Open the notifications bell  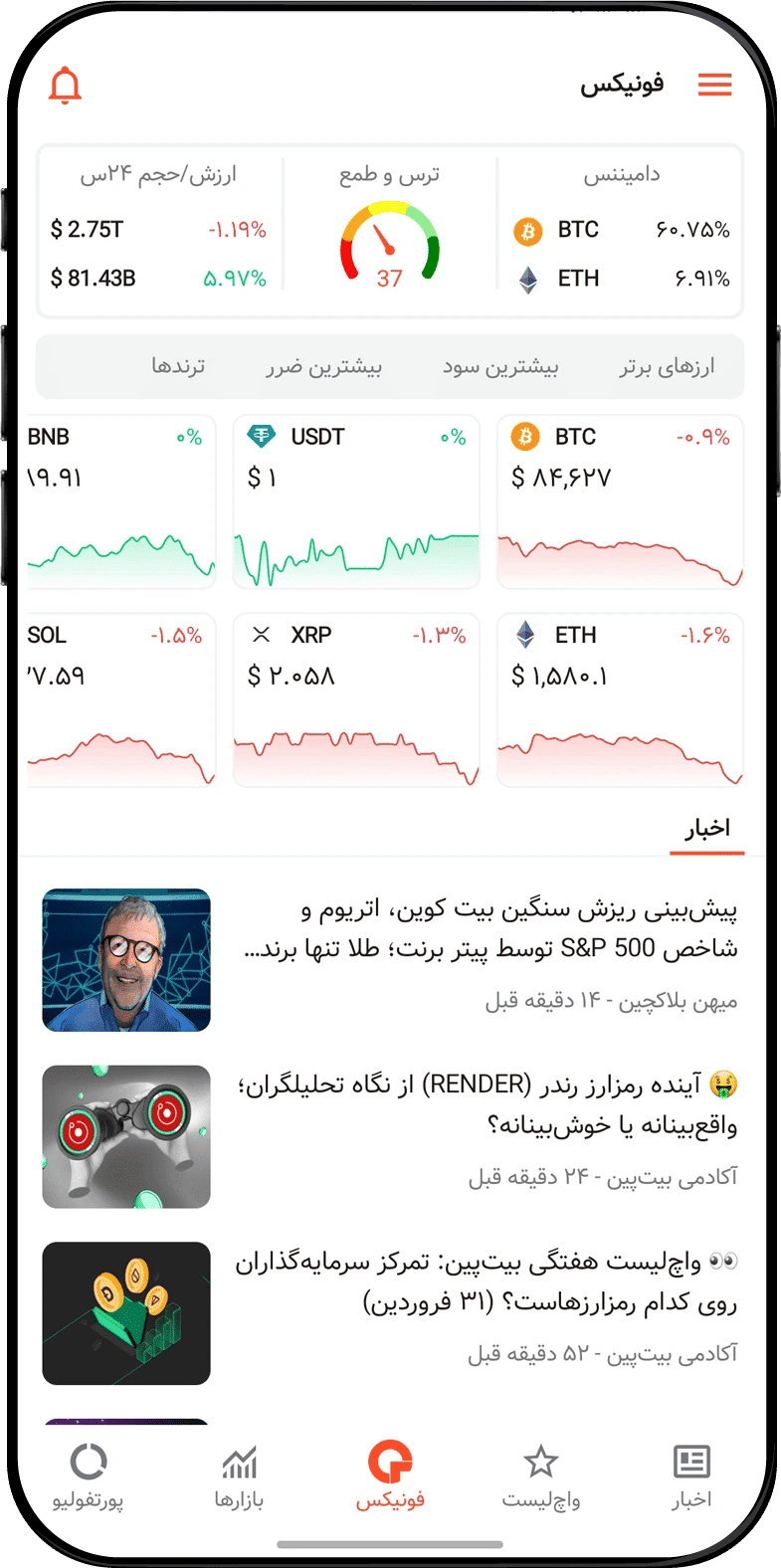pyautogui.click(x=65, y=86)
